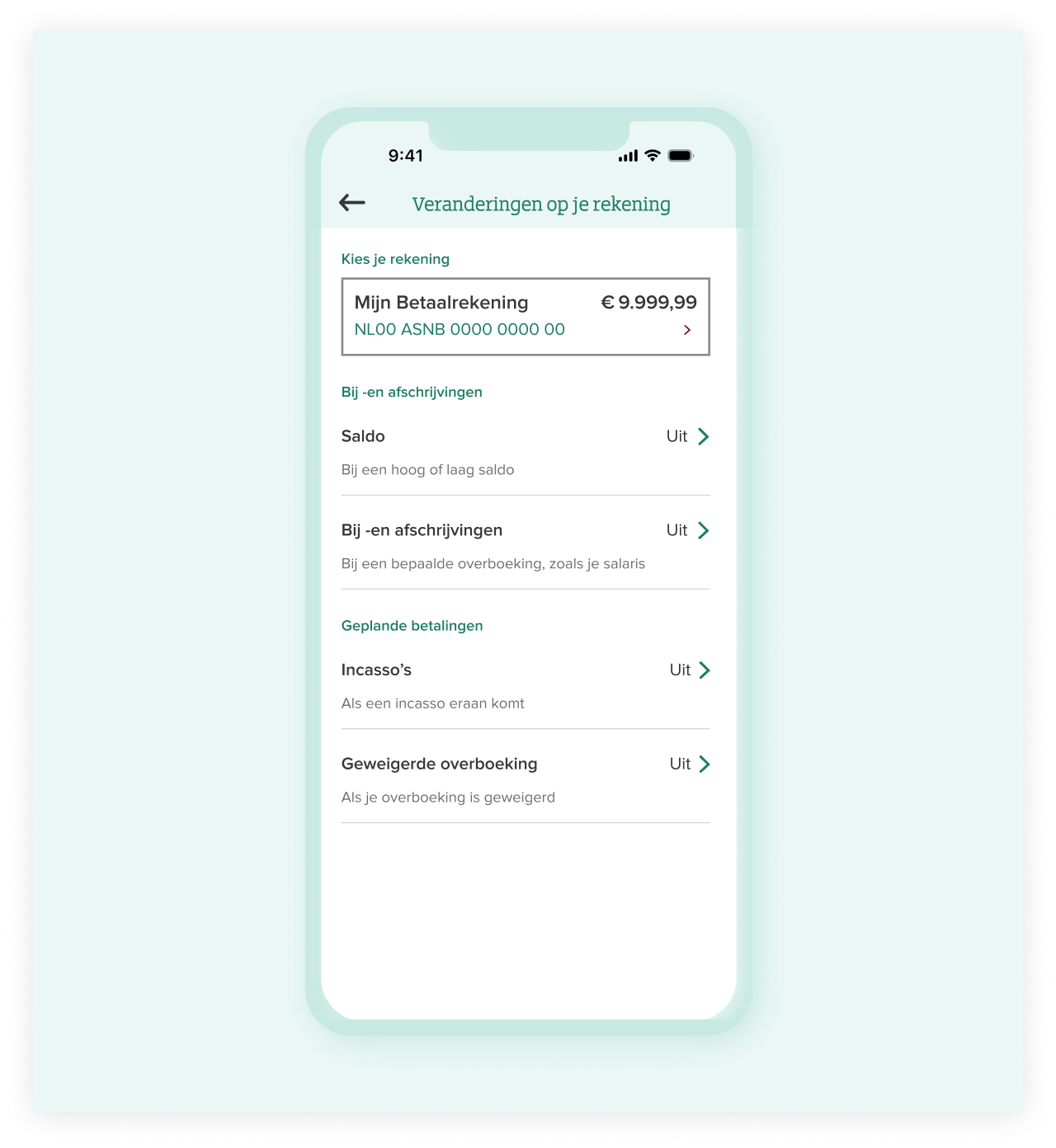
Task: Open Incasso's notification settings
Action: click(526, 685)
